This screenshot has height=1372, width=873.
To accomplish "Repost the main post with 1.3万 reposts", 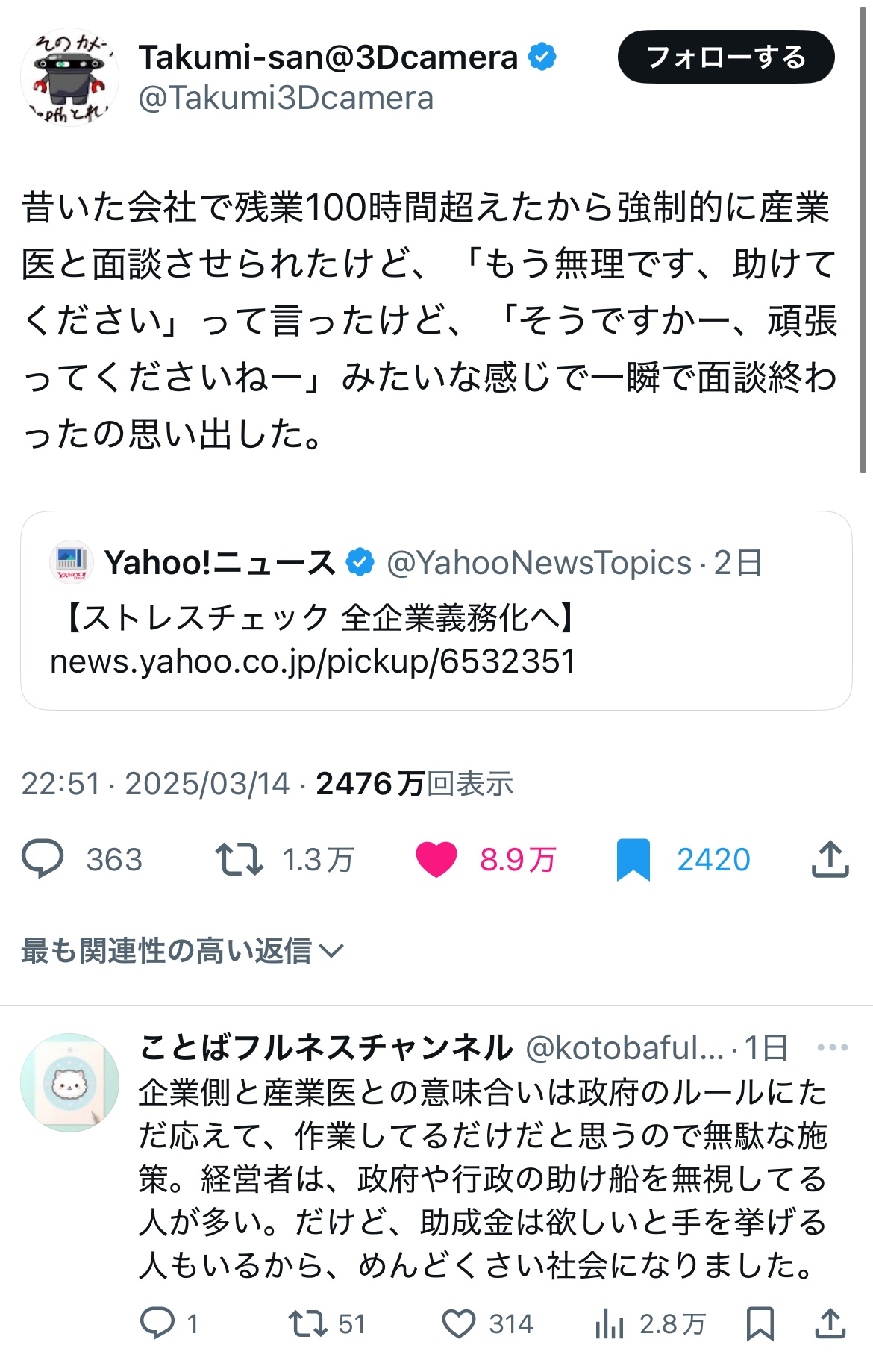I will pos(240,858).
